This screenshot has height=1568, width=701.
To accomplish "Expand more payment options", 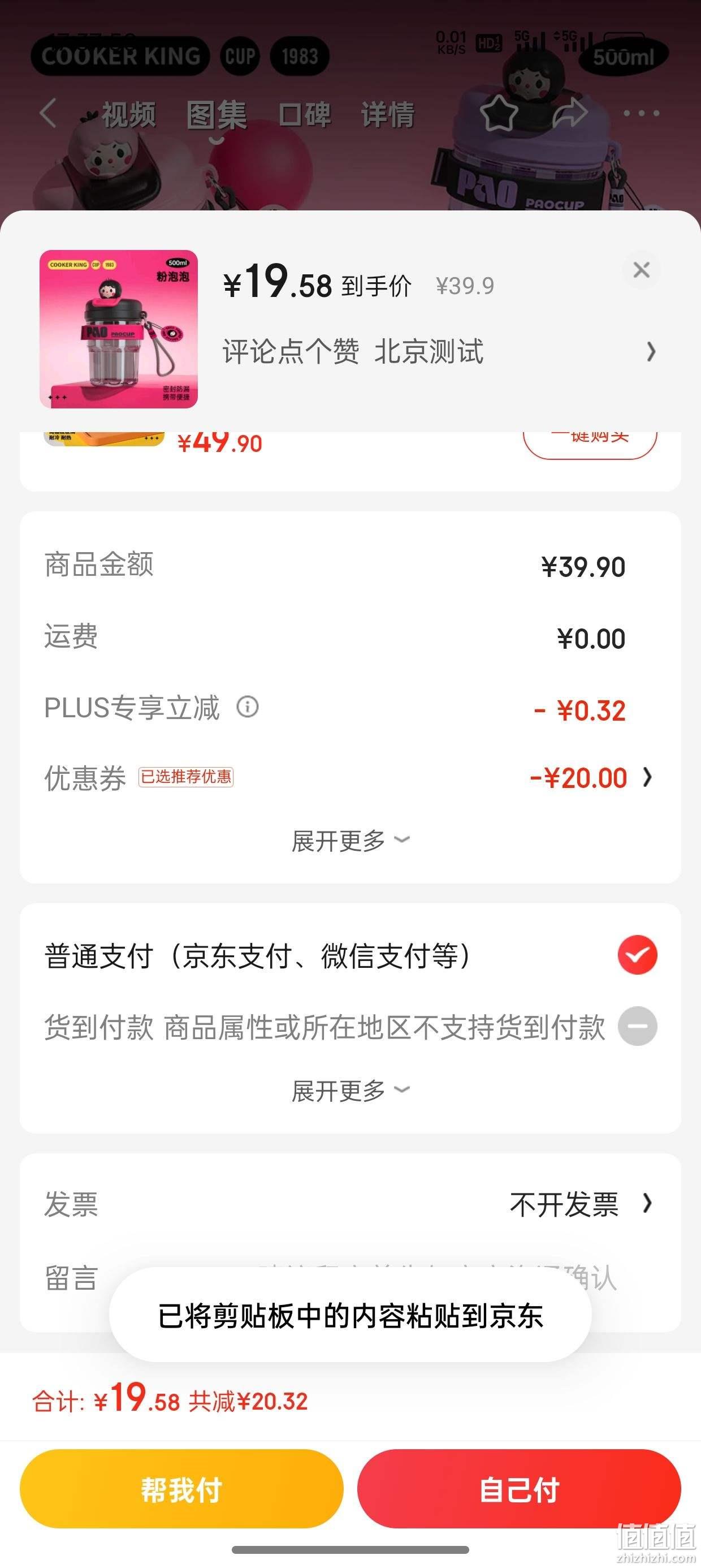I will pos(350,1090).
